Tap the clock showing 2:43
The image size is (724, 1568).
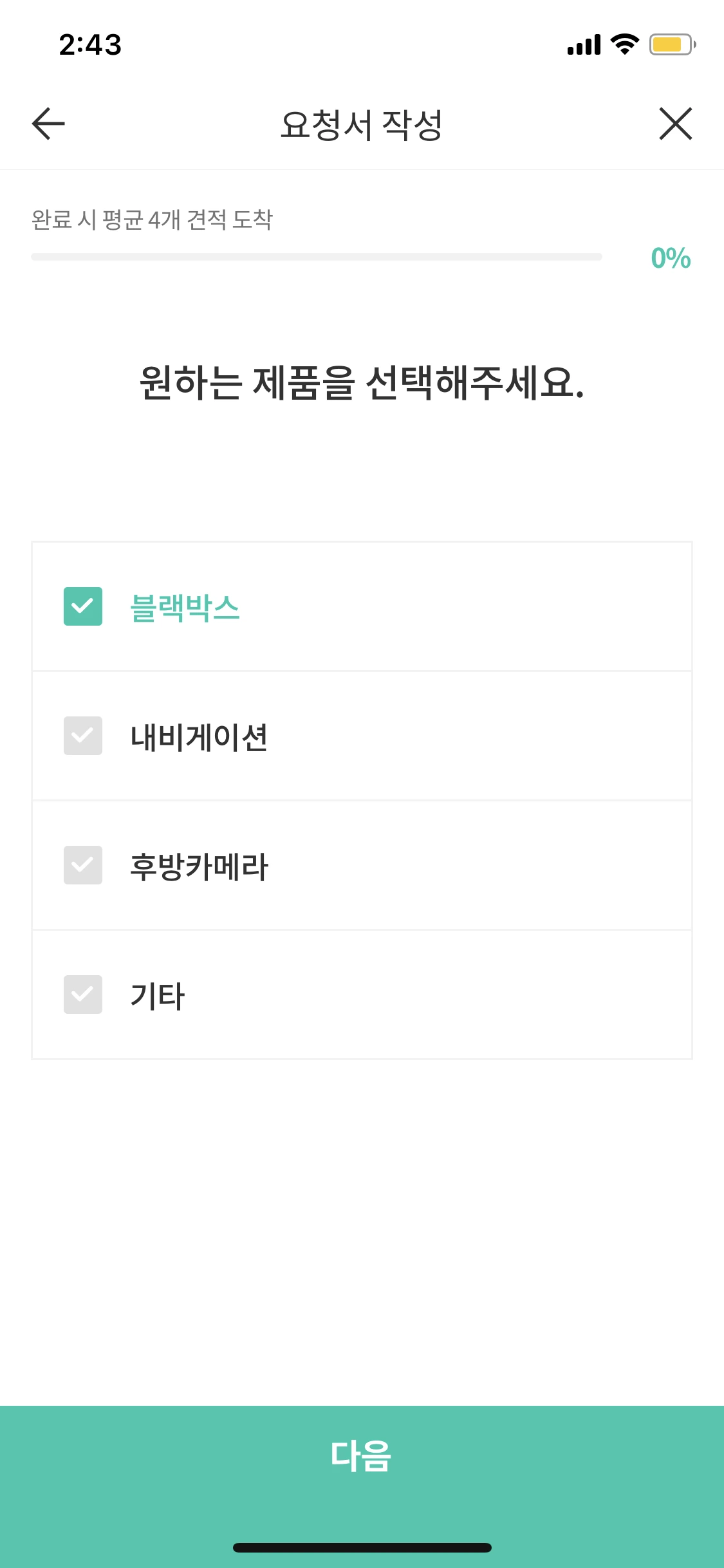point(89,44)
